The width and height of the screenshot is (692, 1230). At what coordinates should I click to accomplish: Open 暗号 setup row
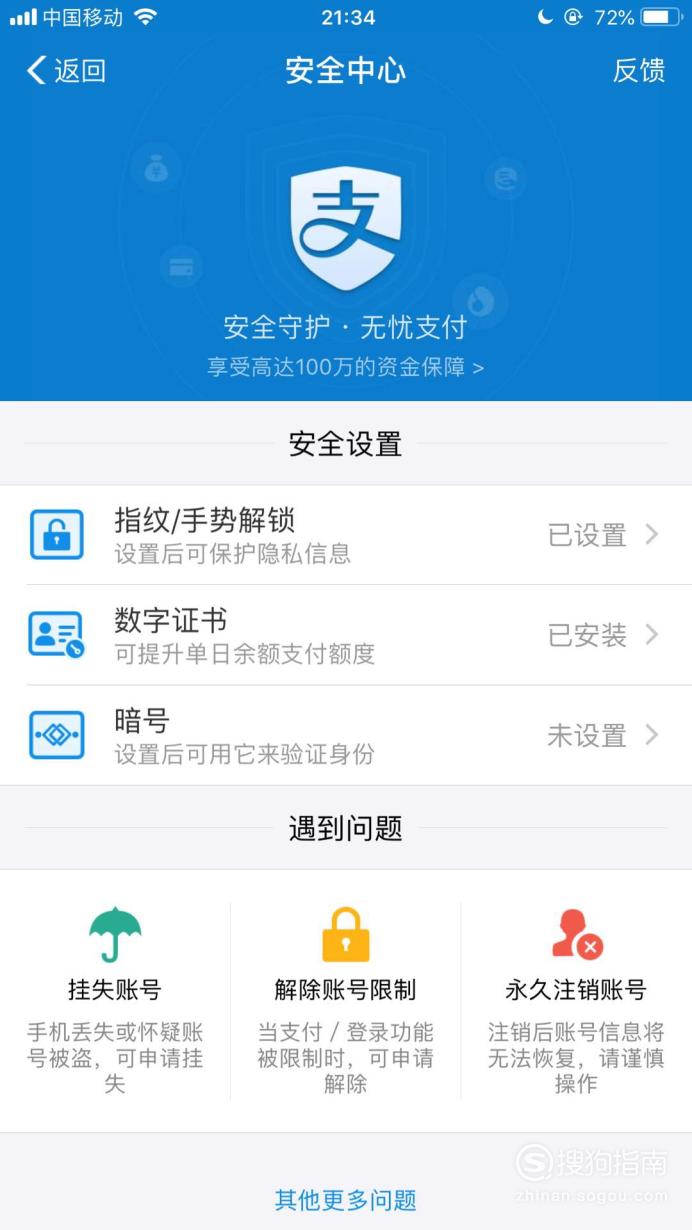click(x=346, y=735)
